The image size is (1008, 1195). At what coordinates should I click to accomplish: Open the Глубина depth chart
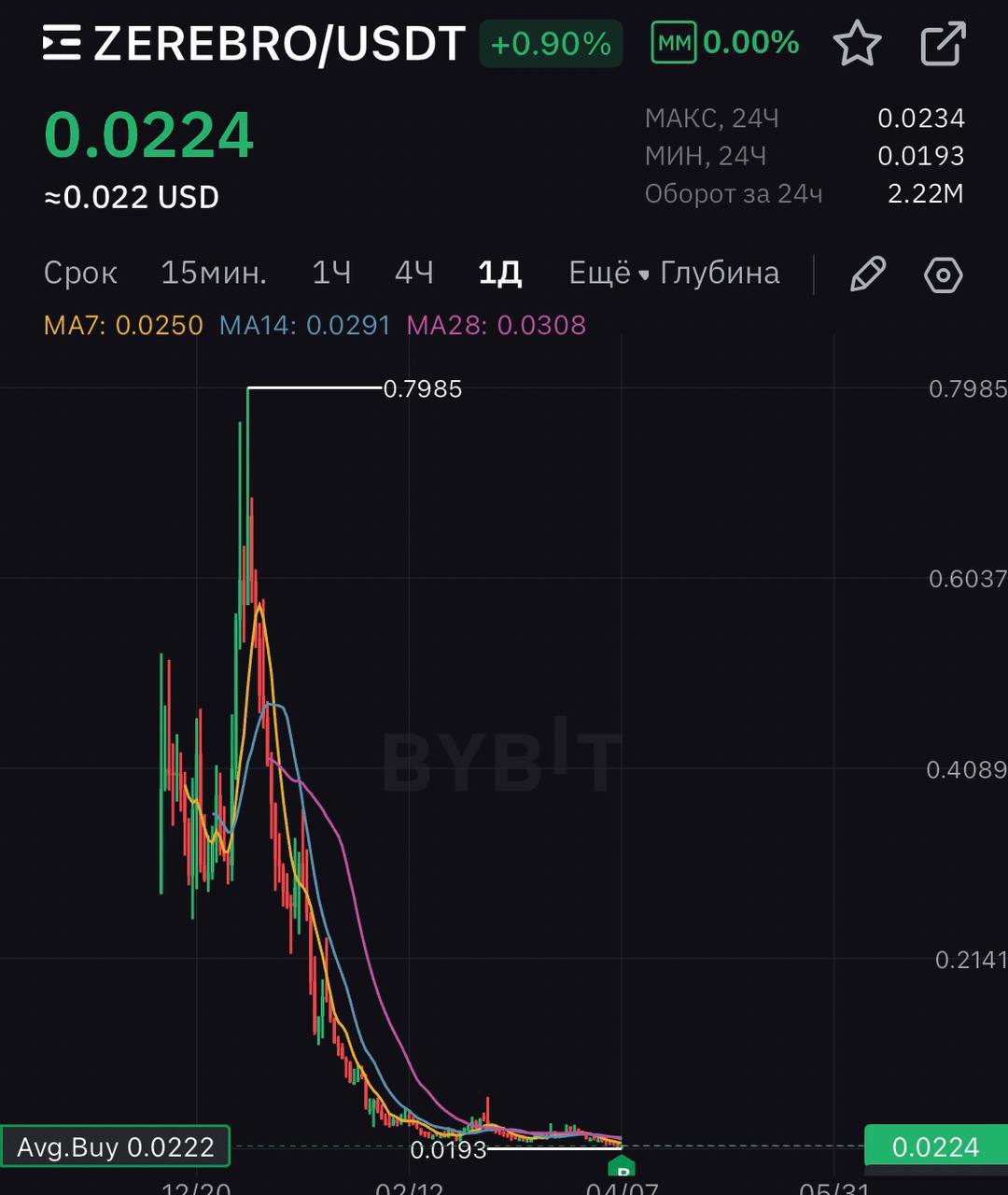tap(720, 274)
